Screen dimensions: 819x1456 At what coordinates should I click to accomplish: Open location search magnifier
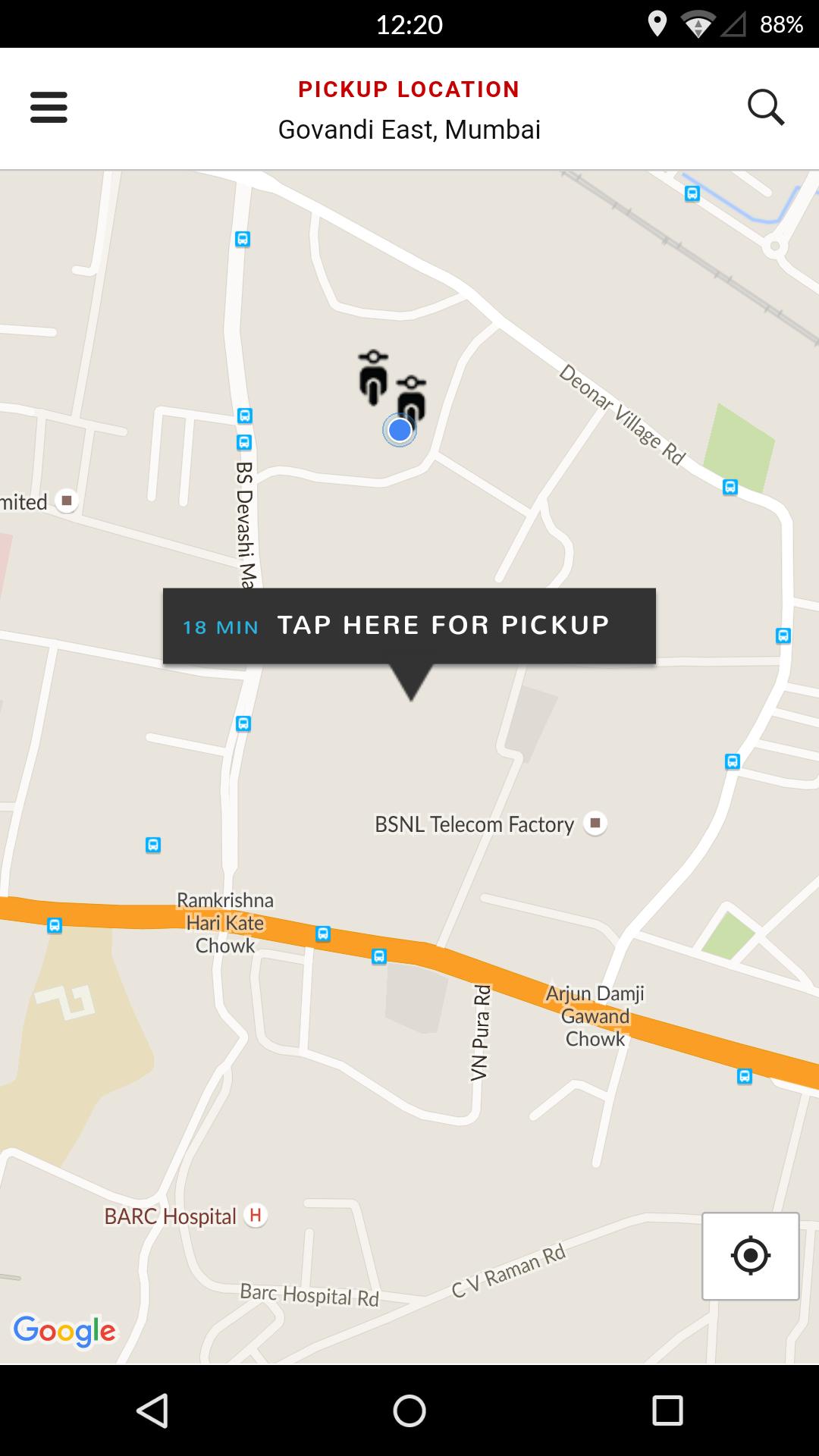point(765,107)
